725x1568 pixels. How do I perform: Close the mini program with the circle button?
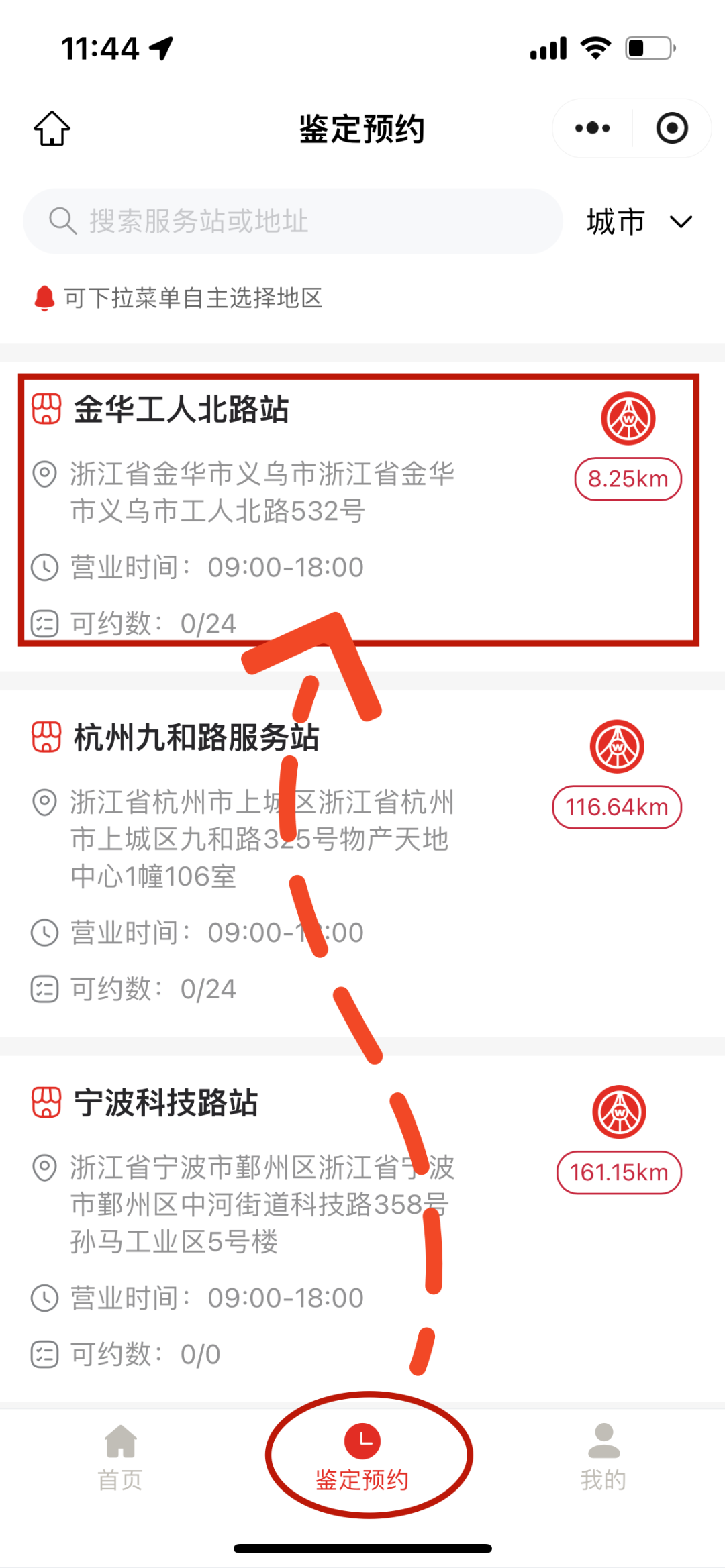(672, 128)
